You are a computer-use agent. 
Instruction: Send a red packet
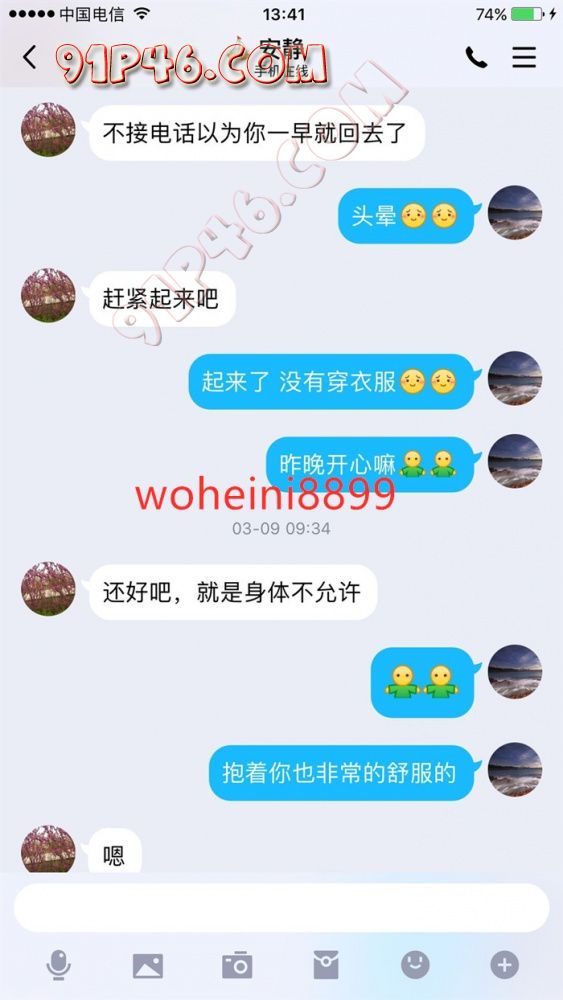click(x=326, y=965)
